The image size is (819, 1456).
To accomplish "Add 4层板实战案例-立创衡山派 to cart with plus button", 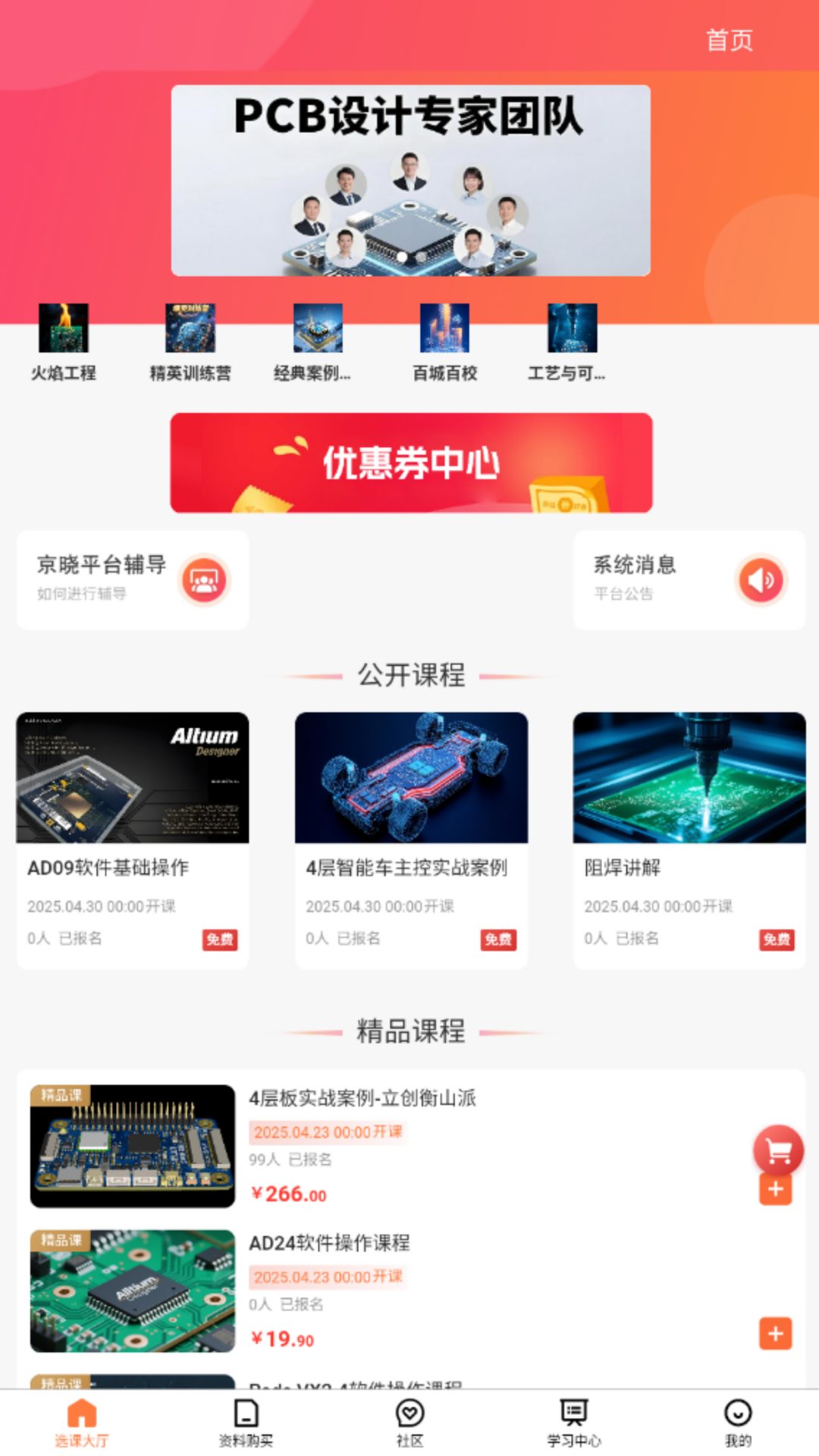I will click(775, 1188).
